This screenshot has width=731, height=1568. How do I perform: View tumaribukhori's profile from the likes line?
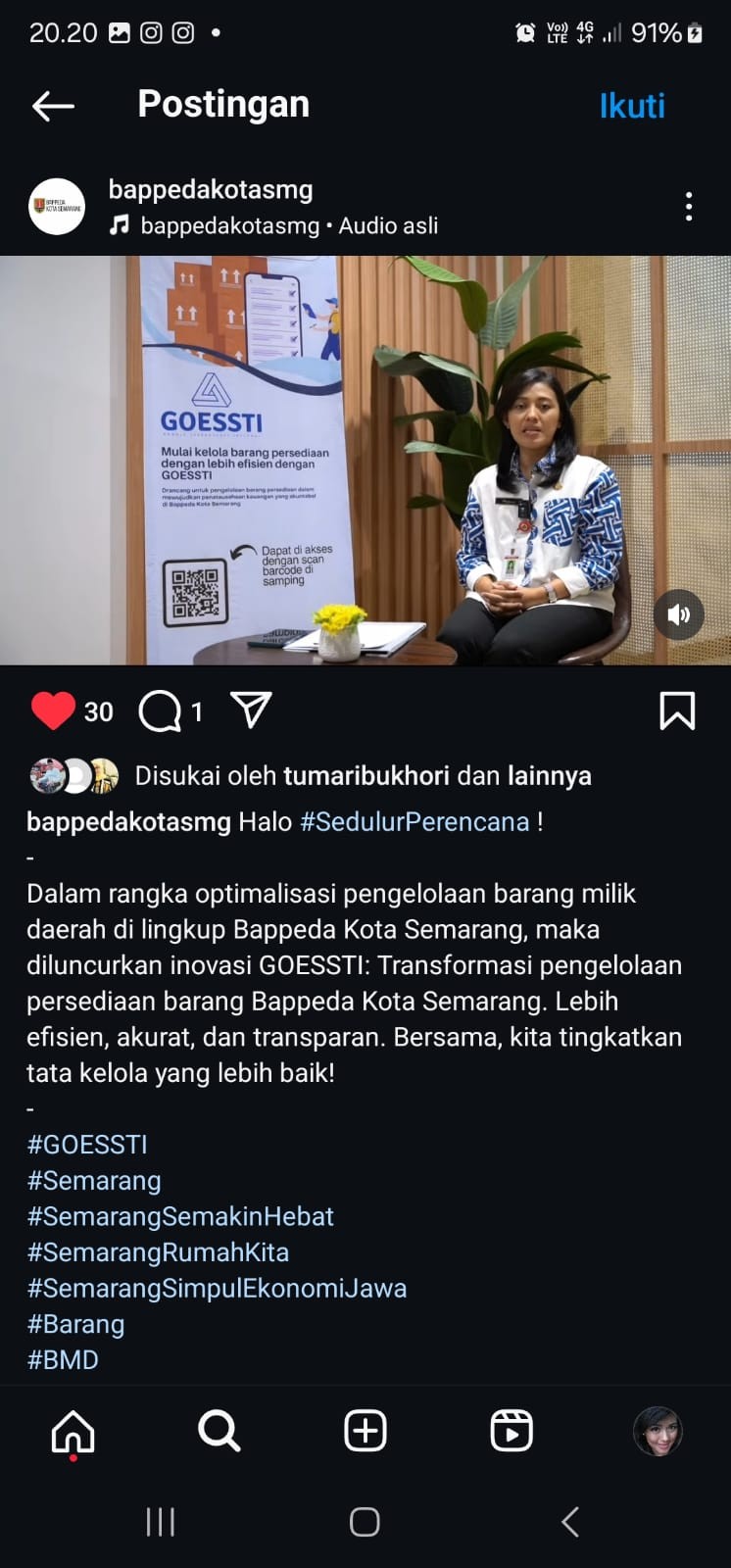[365, 776]
